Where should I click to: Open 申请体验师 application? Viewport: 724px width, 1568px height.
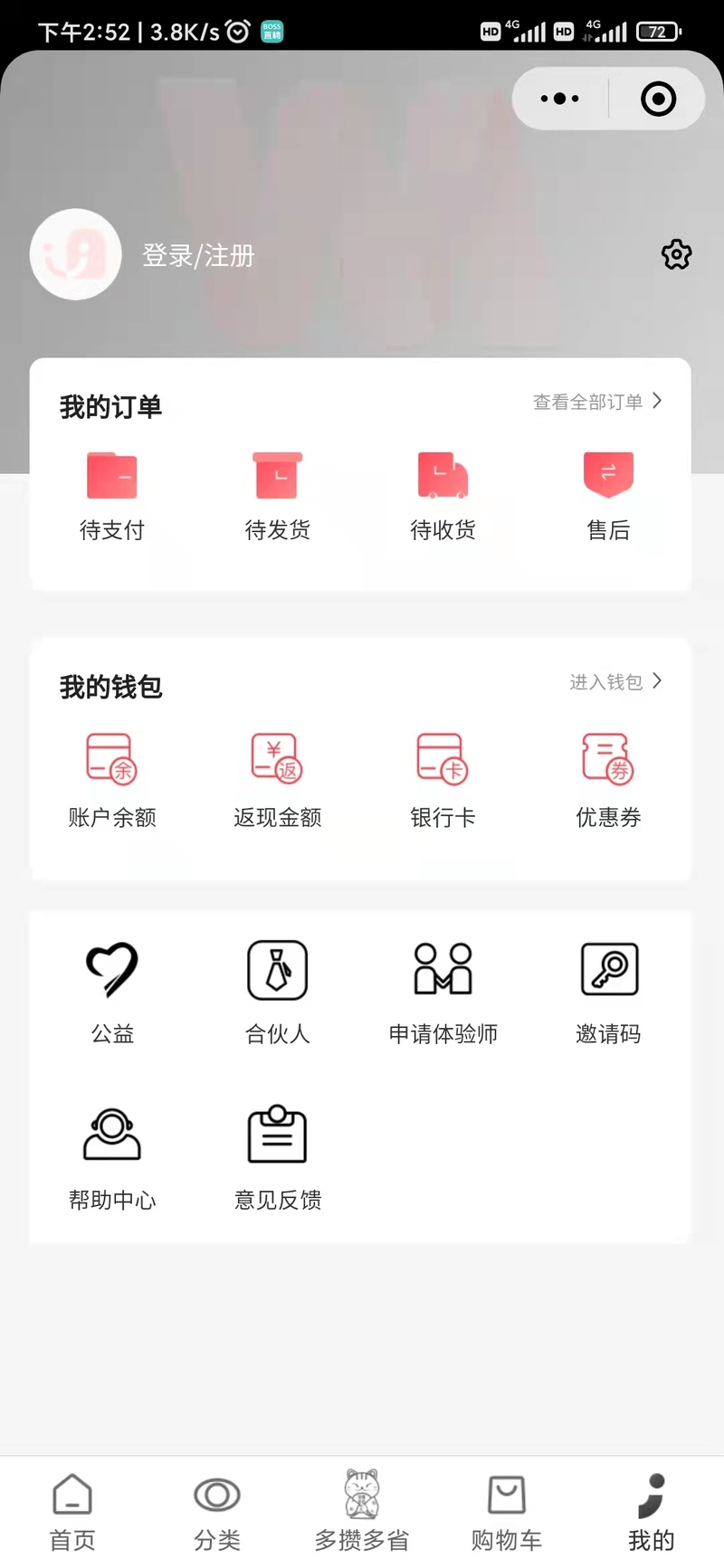(x=443, y=993)
